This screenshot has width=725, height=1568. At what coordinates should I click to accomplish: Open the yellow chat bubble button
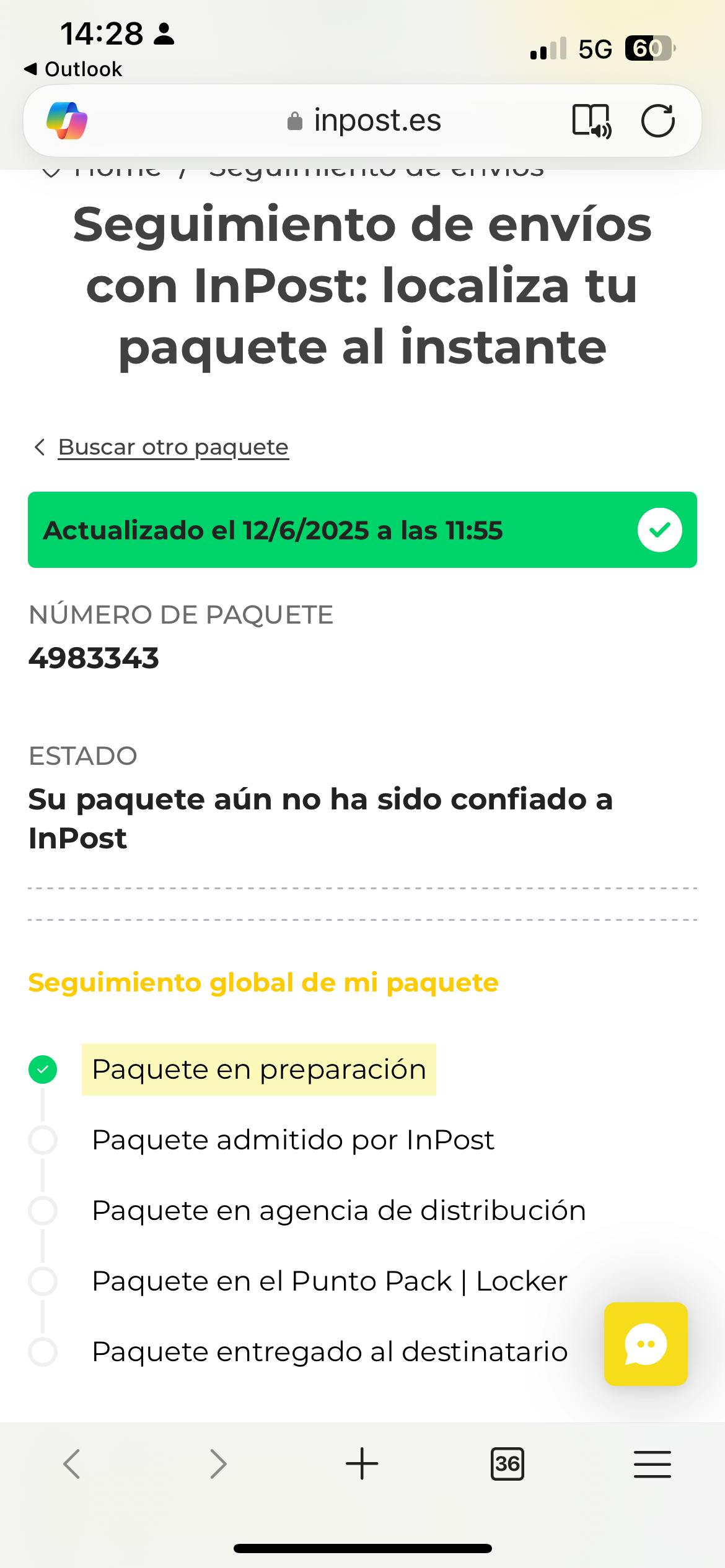646,1344
